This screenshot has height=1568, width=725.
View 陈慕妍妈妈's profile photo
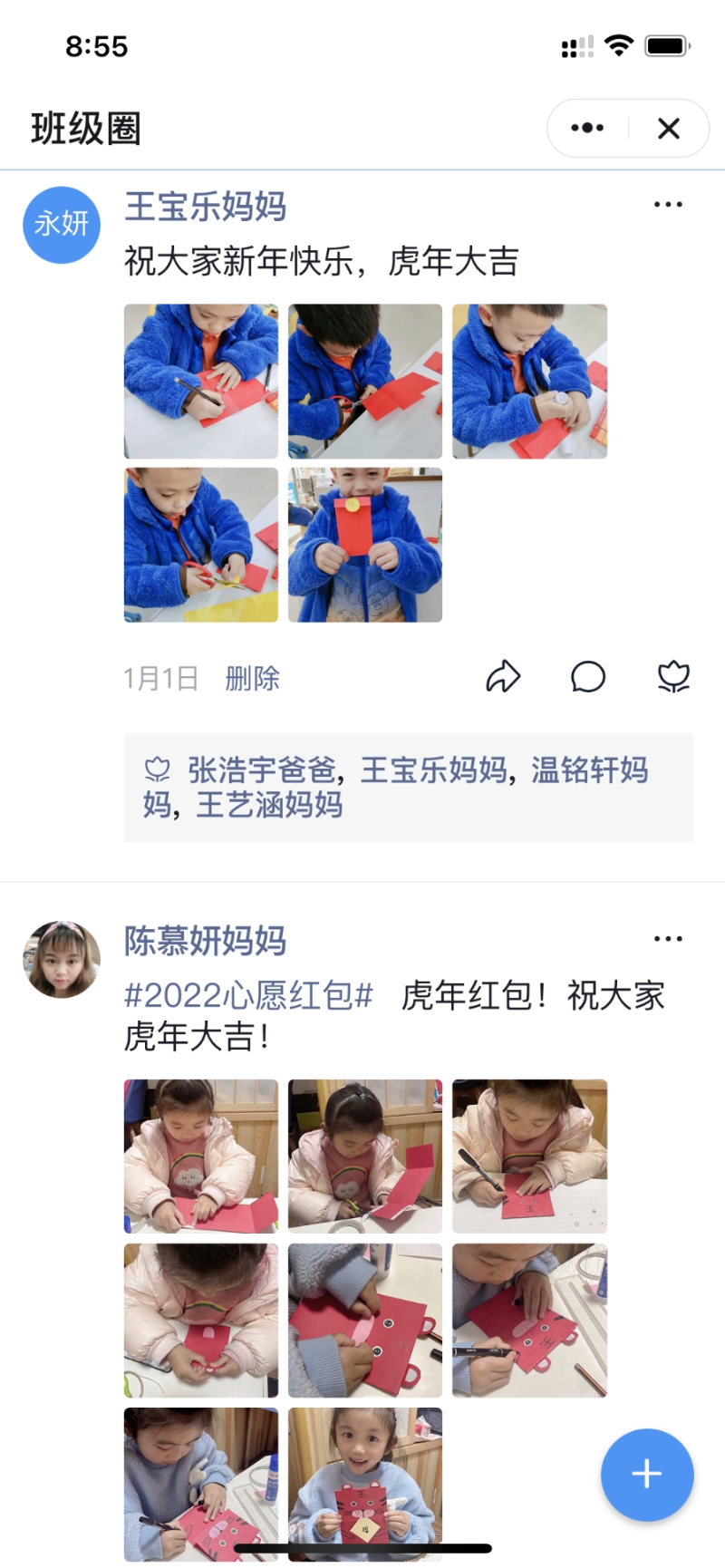point(62,959)
